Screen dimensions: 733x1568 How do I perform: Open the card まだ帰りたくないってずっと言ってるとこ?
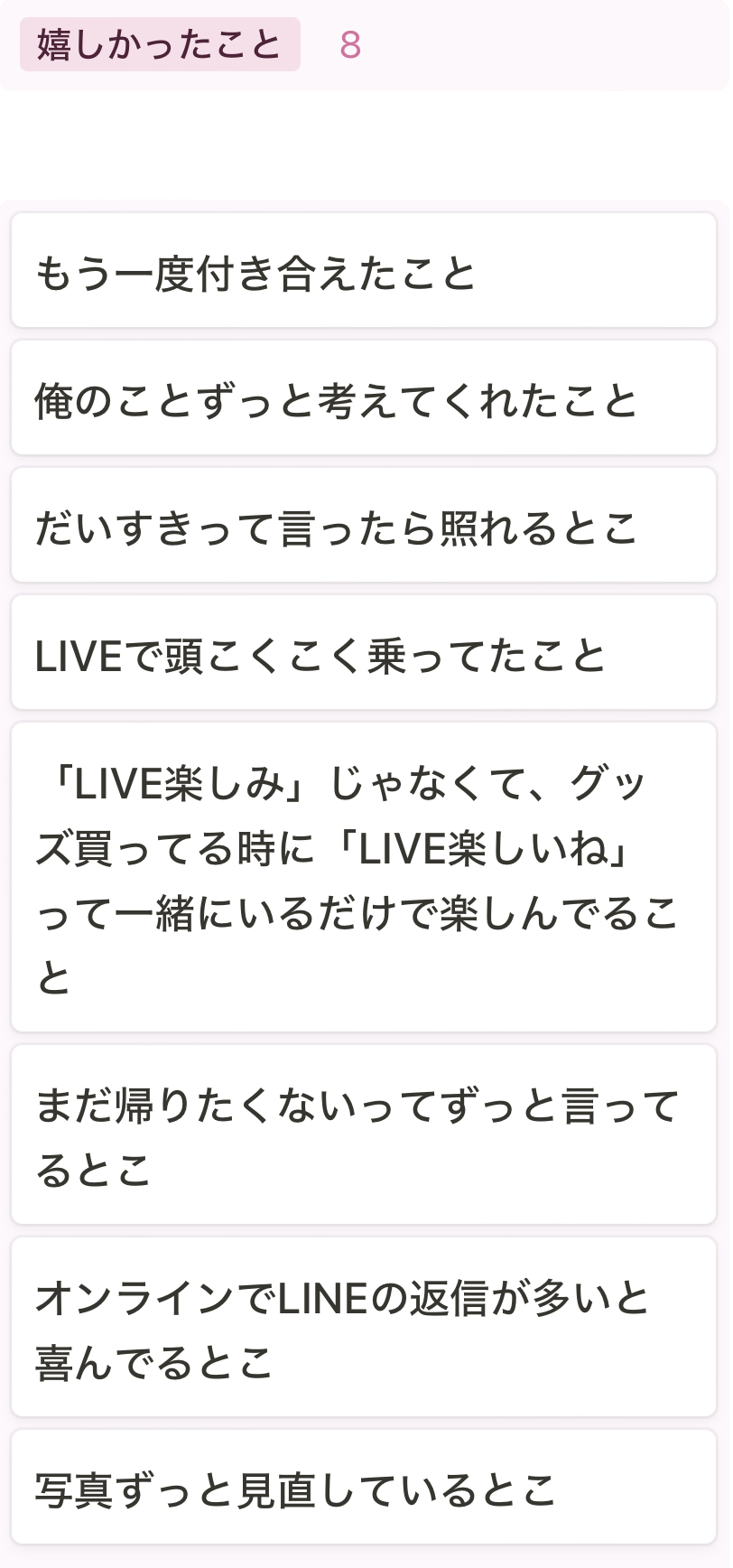(x=363, y=1135)
